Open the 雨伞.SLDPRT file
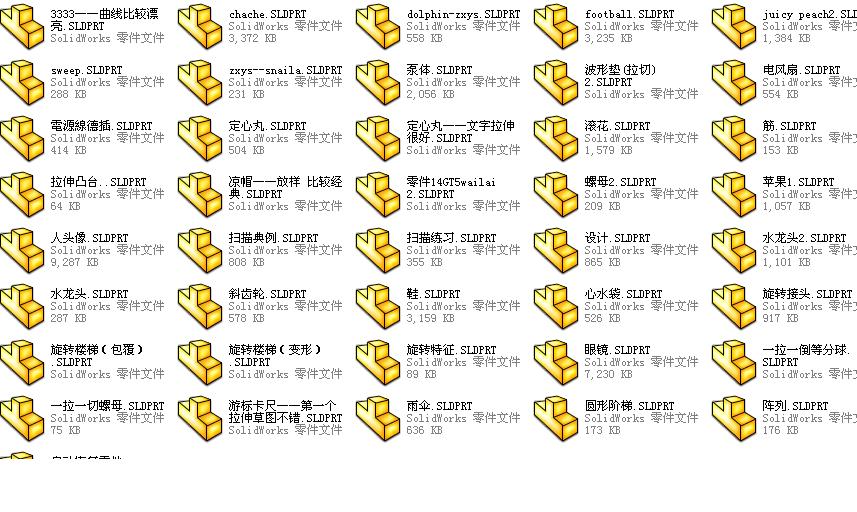Screen dimensions: 857x512 pyautogui.click(x=378, y=419)
